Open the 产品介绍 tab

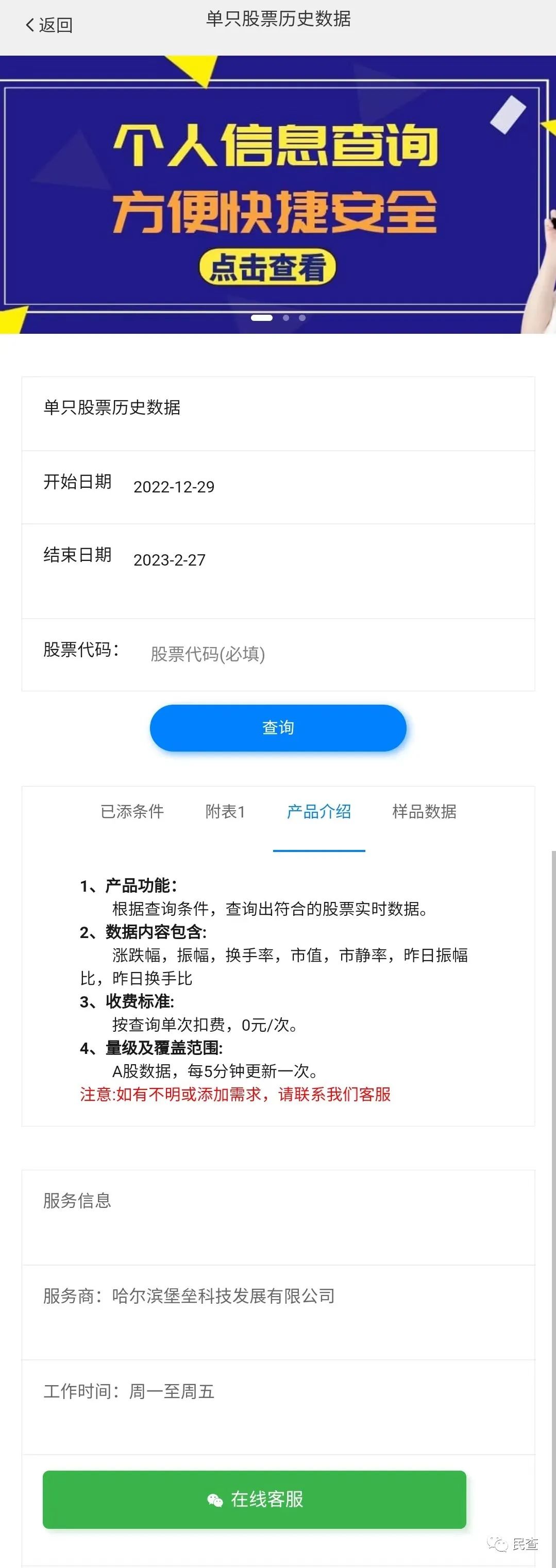[318, 811]
